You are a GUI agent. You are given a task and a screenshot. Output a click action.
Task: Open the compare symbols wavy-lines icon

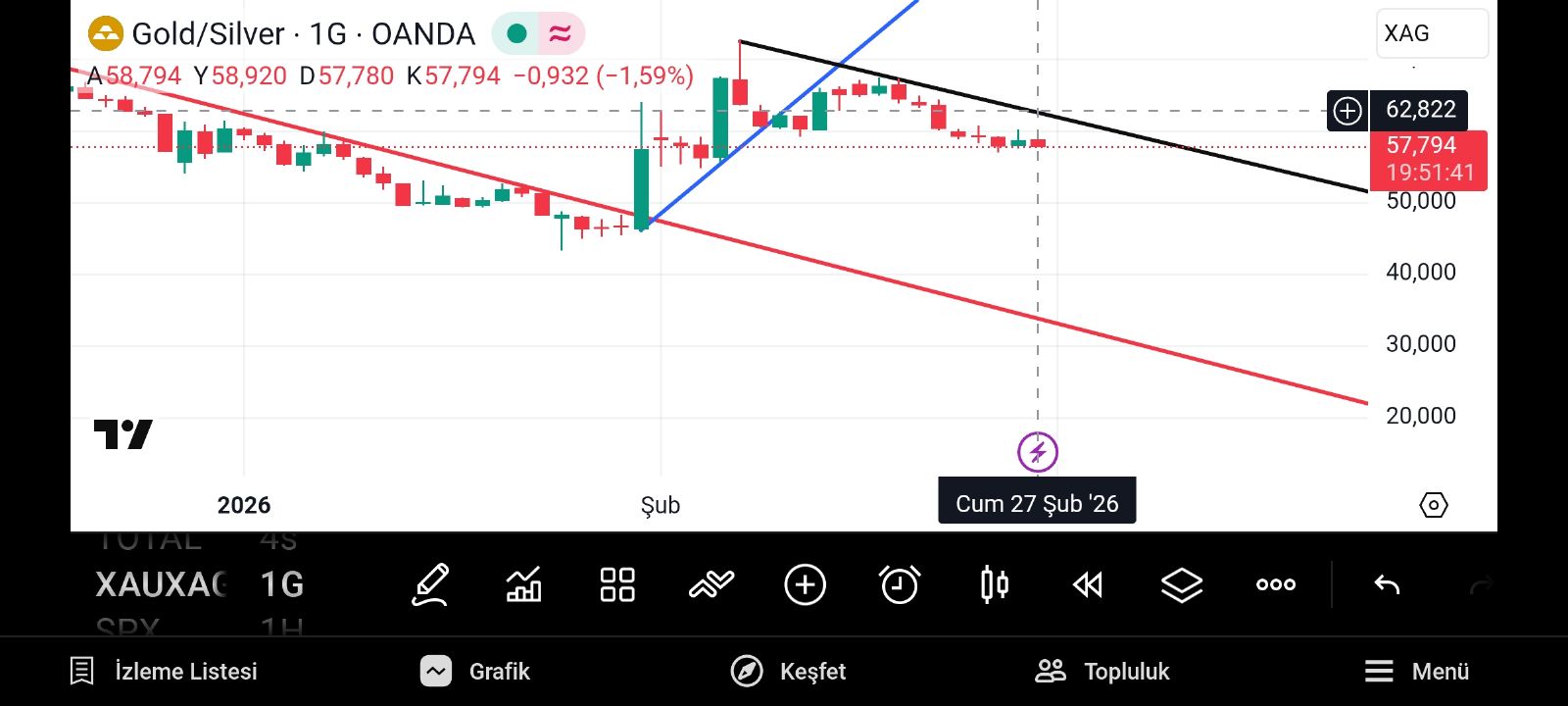tap(711, 585)
